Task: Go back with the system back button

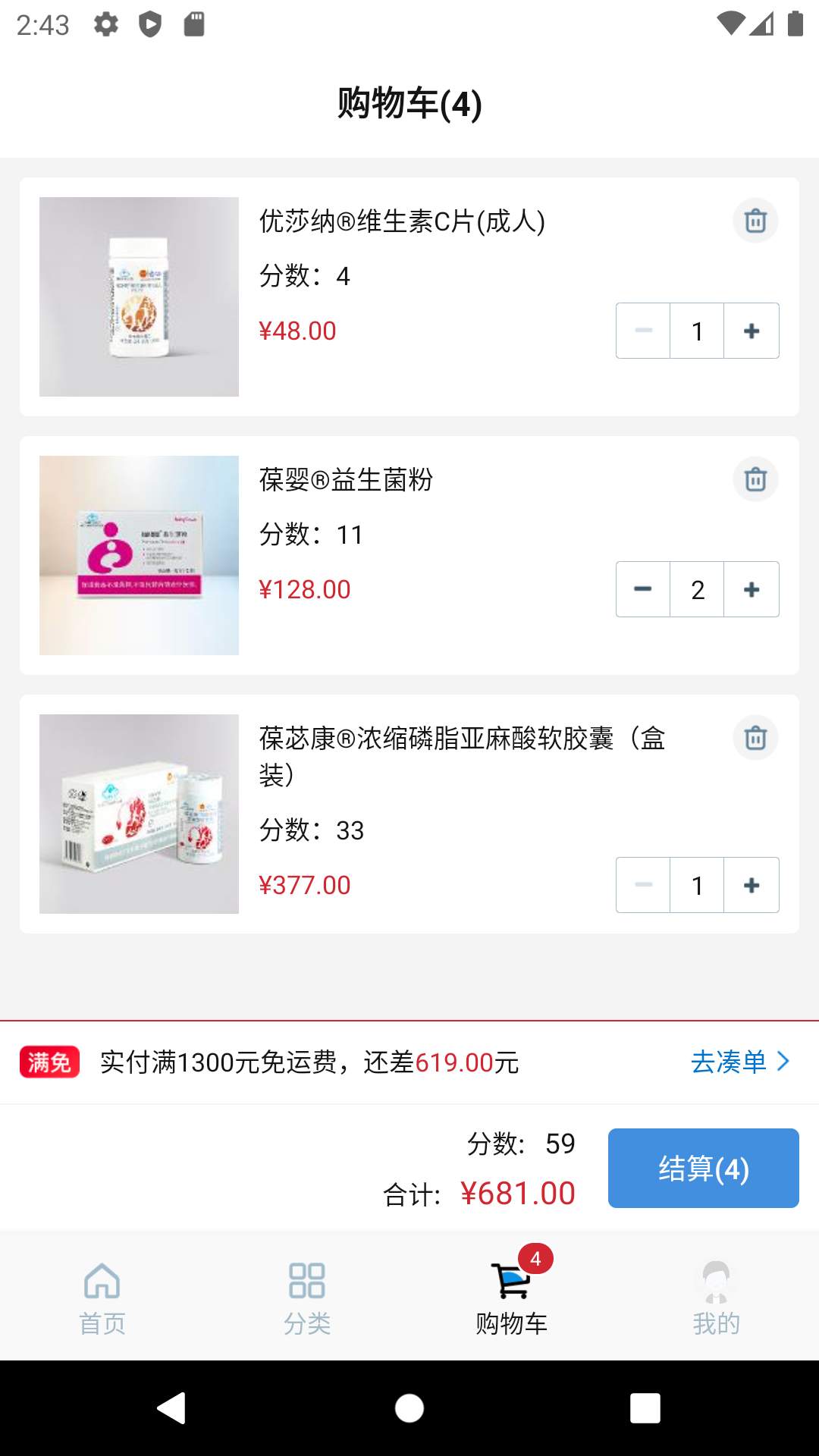Action: 172,1408
